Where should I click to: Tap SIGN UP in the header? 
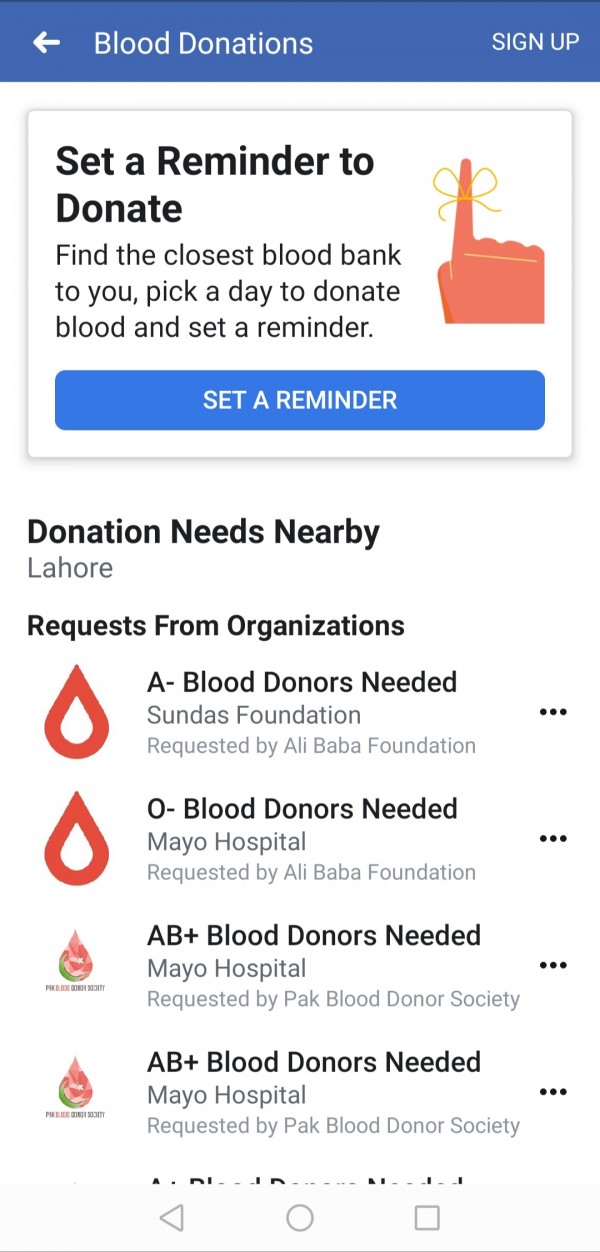point(535,42)
